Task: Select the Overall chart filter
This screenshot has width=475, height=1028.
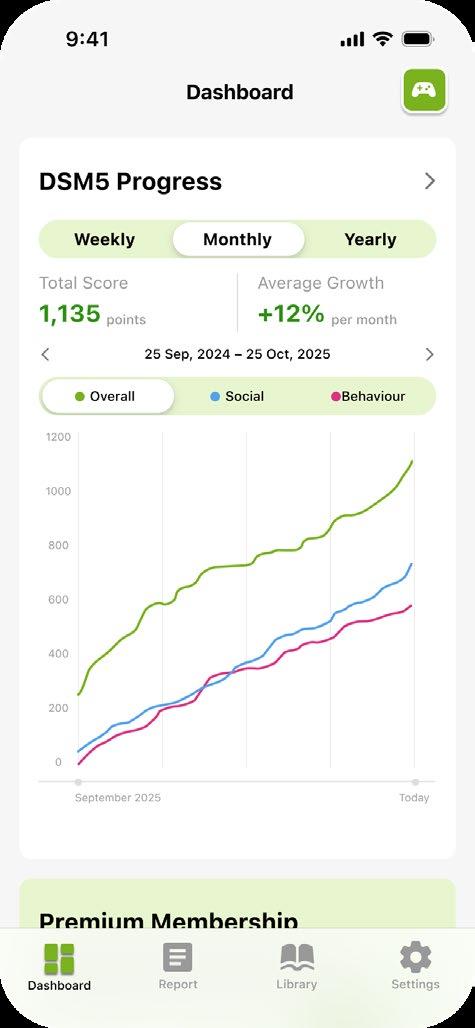Action: (x=107, y=396)
